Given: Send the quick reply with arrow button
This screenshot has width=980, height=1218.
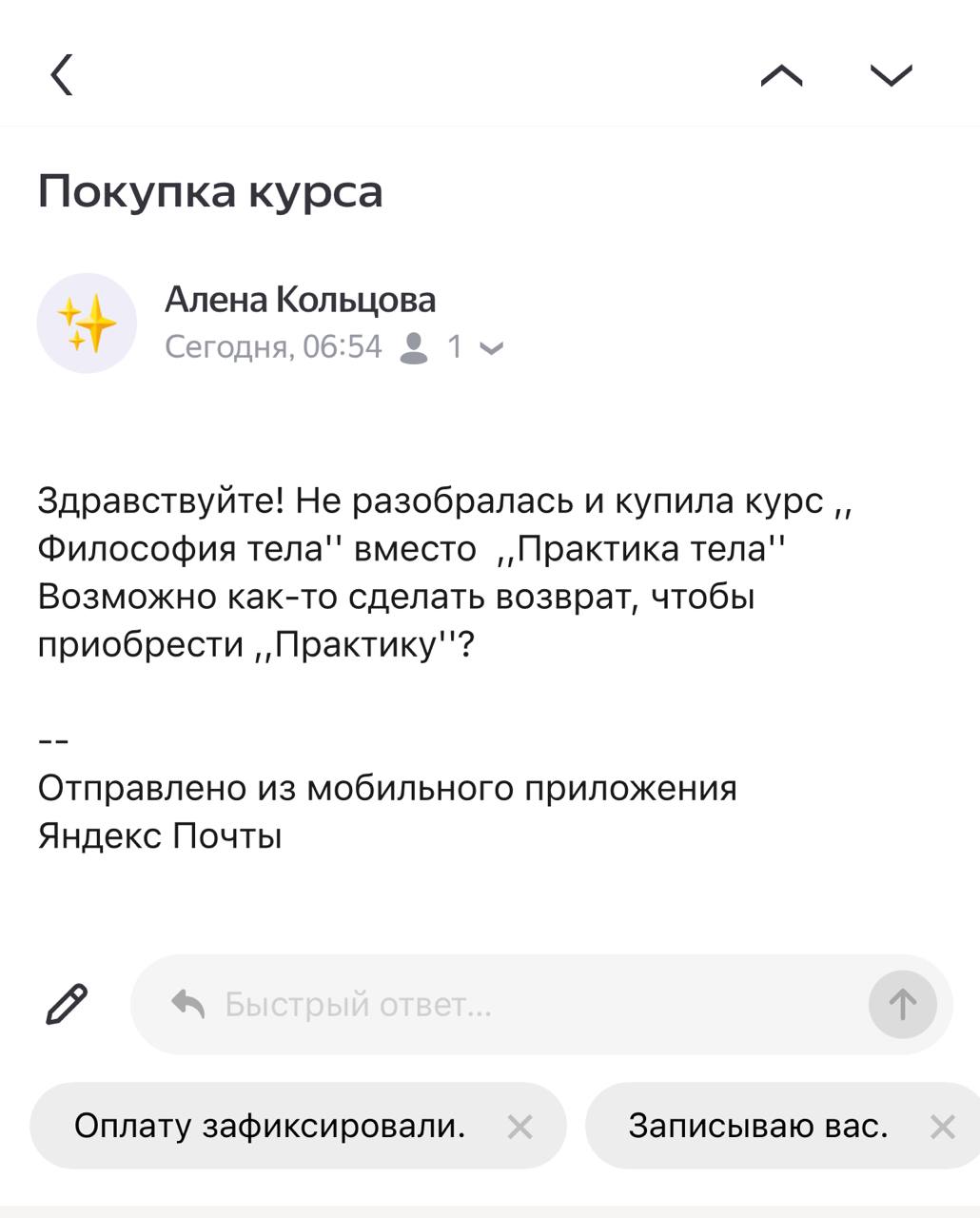Looking at the screenshot, I should click(902, 1004).
